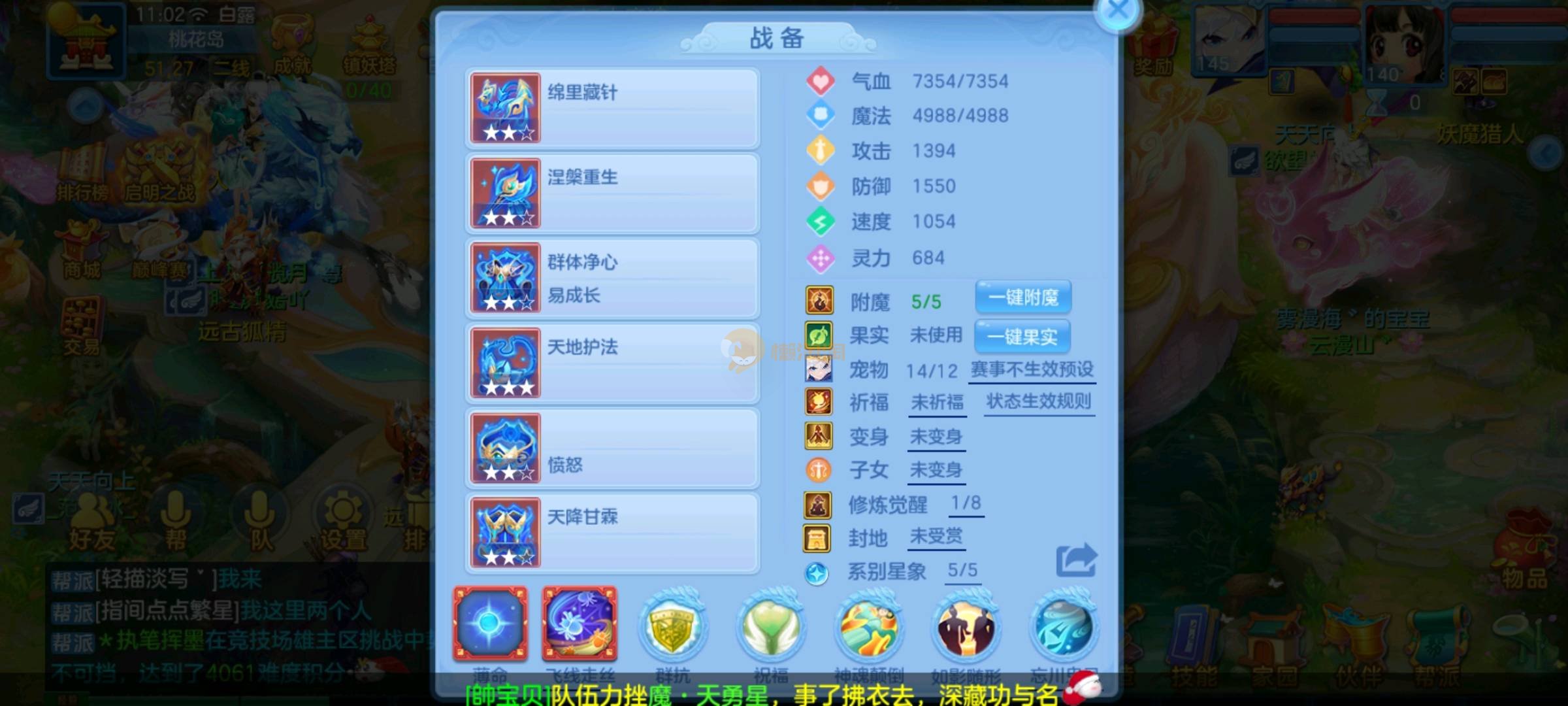Open the 天降甘霖 equipment slot
The image size is (1568, 706).
pos(612,533)
